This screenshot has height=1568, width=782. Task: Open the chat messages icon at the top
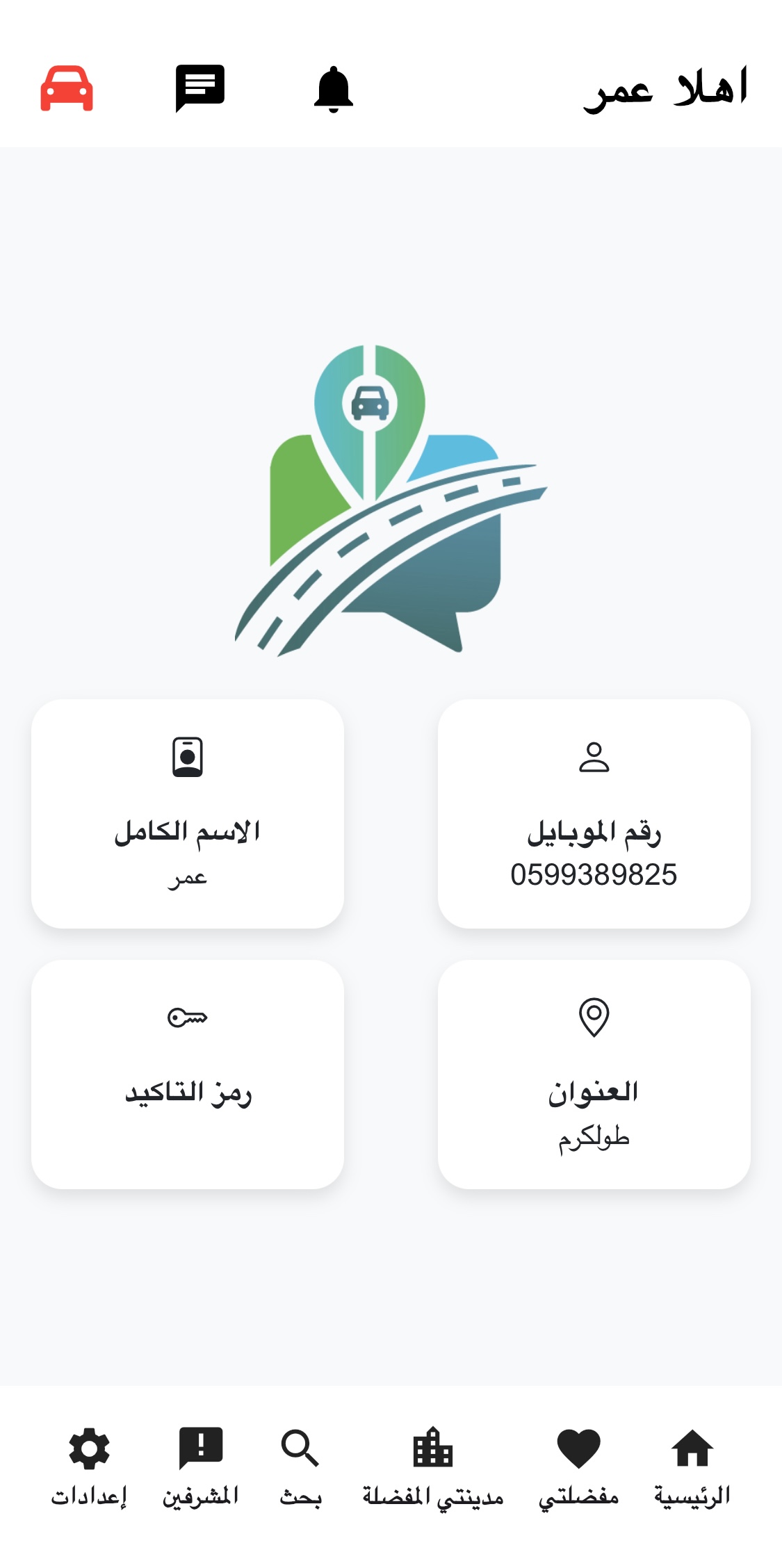point(199,87)
